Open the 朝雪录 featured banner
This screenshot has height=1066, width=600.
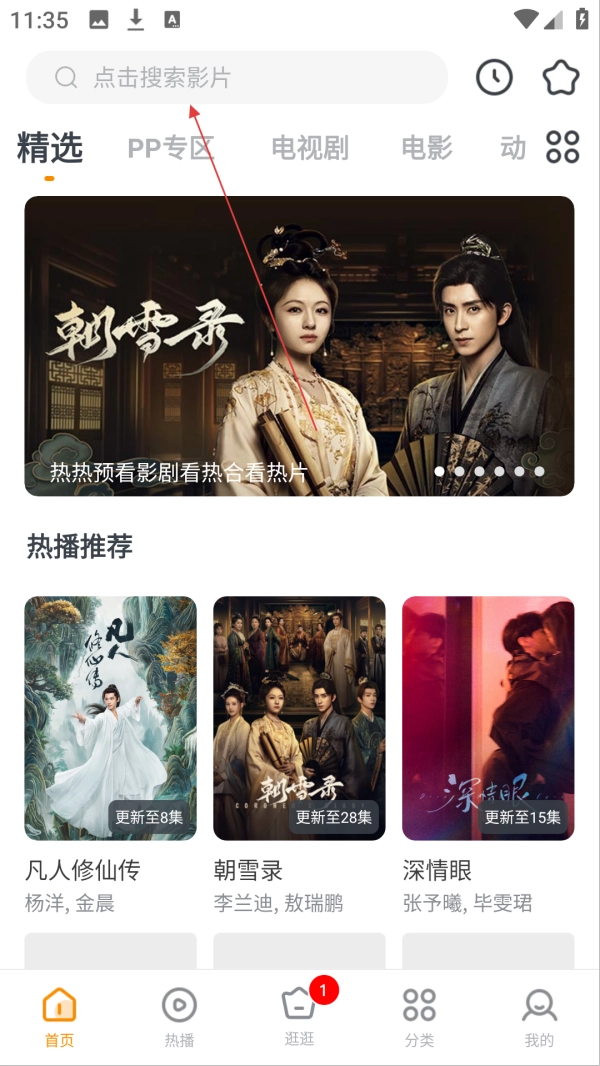(299, 345)
